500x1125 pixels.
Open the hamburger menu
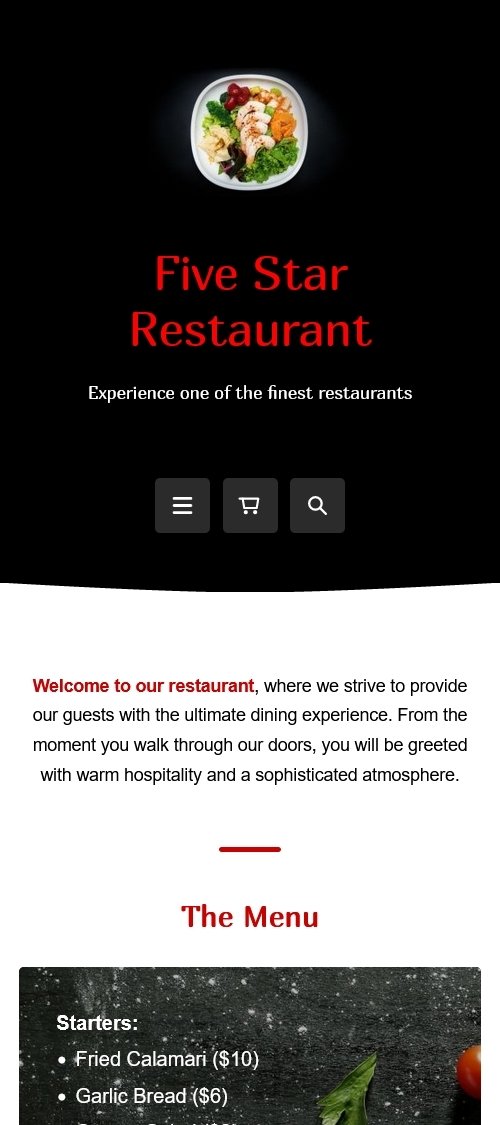coord(182,505)
